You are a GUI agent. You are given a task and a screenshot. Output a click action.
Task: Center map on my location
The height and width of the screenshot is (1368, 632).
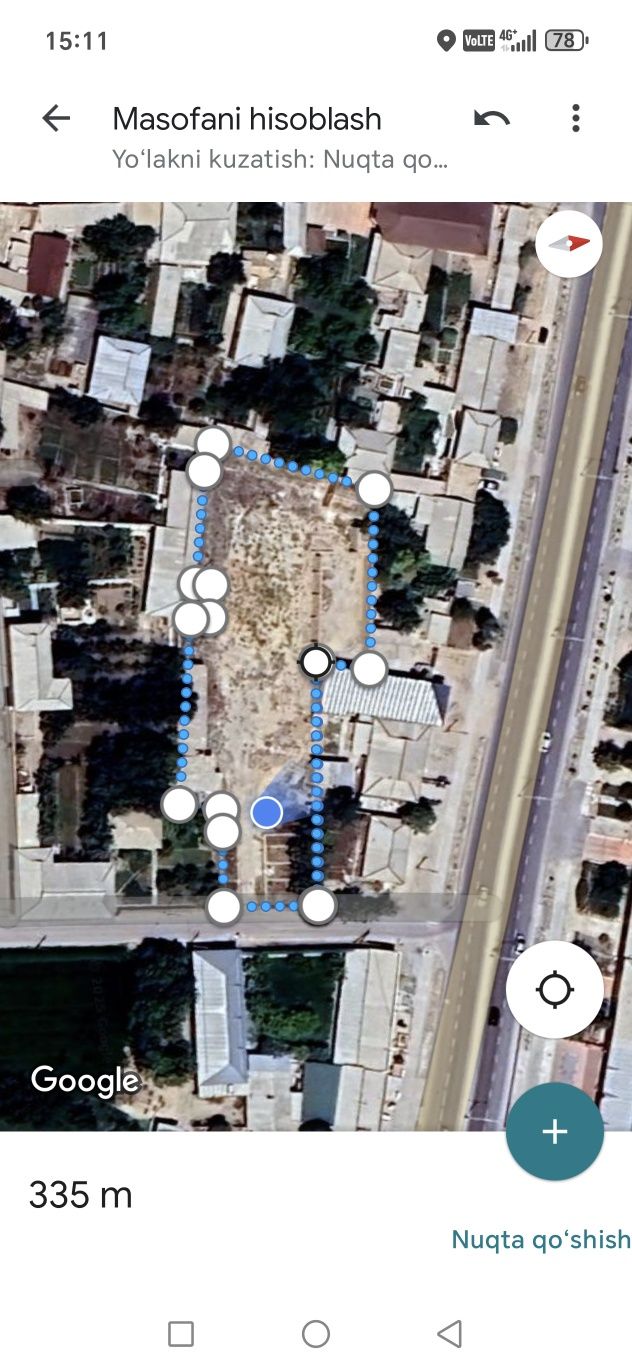pyautogui.click(x=554, y=990)
